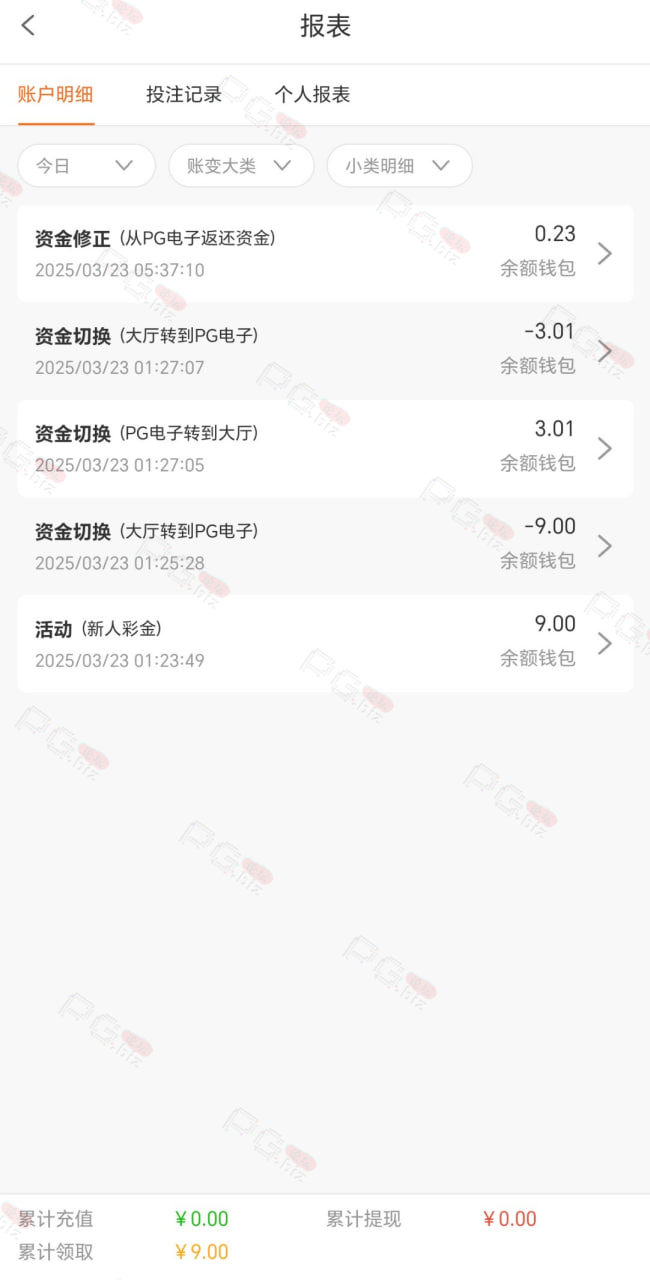Open the 资金切换 -3.01 record

pos(325,351)
